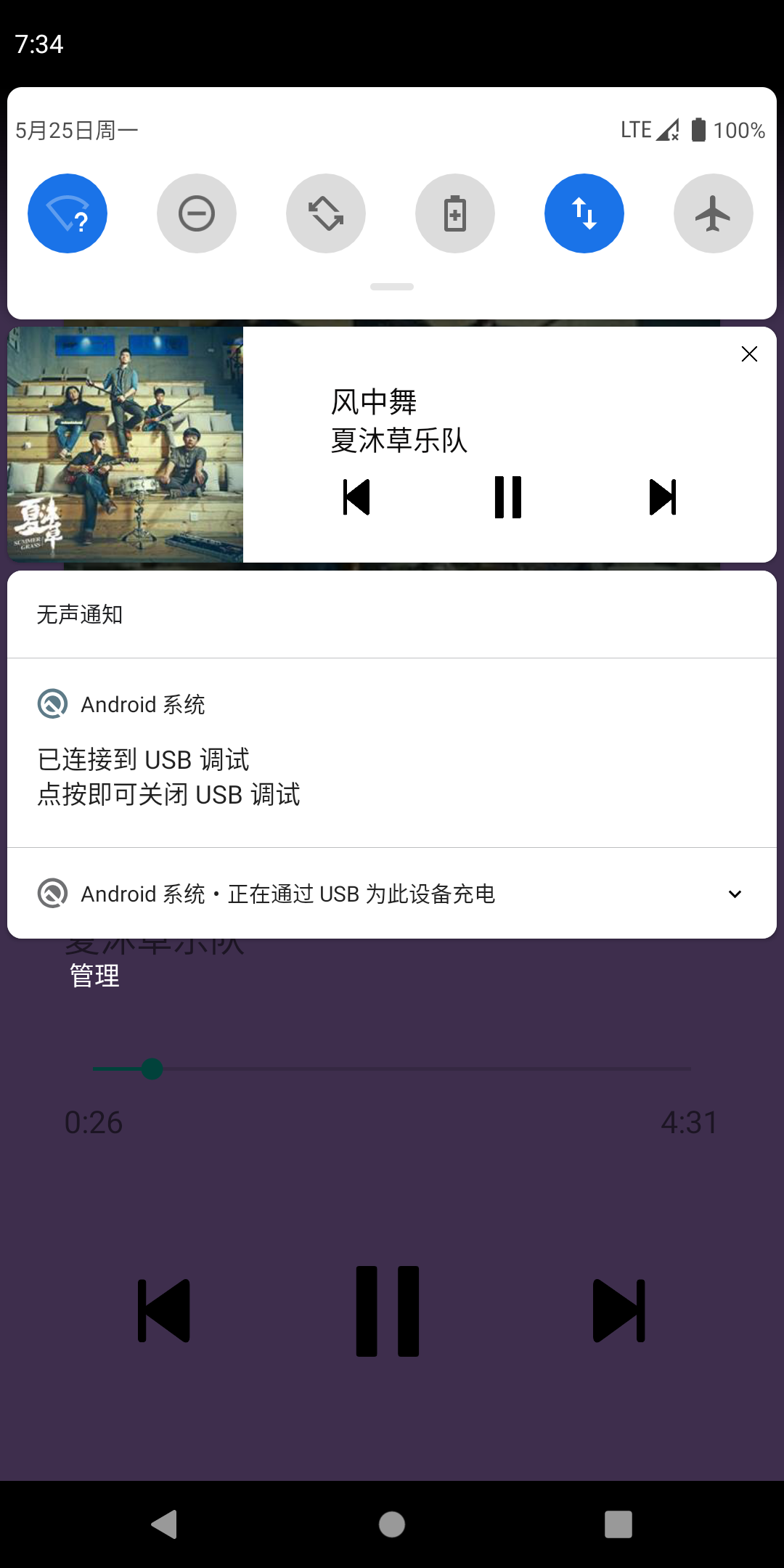Close the media notification for 风中舞

point(749,354)
